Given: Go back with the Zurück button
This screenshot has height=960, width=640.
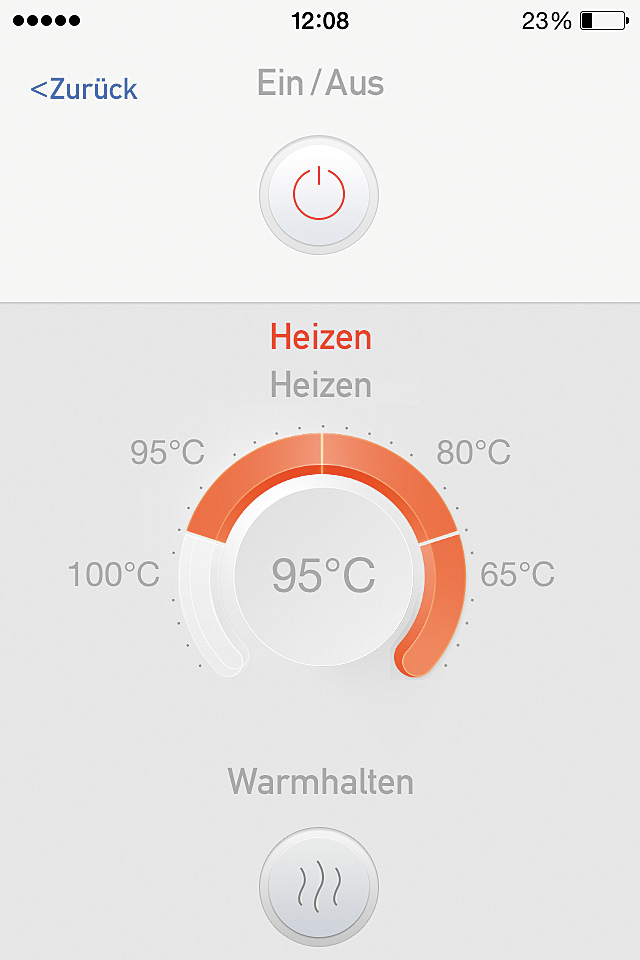Looking at the screenshot, I should tap(84, 89).
